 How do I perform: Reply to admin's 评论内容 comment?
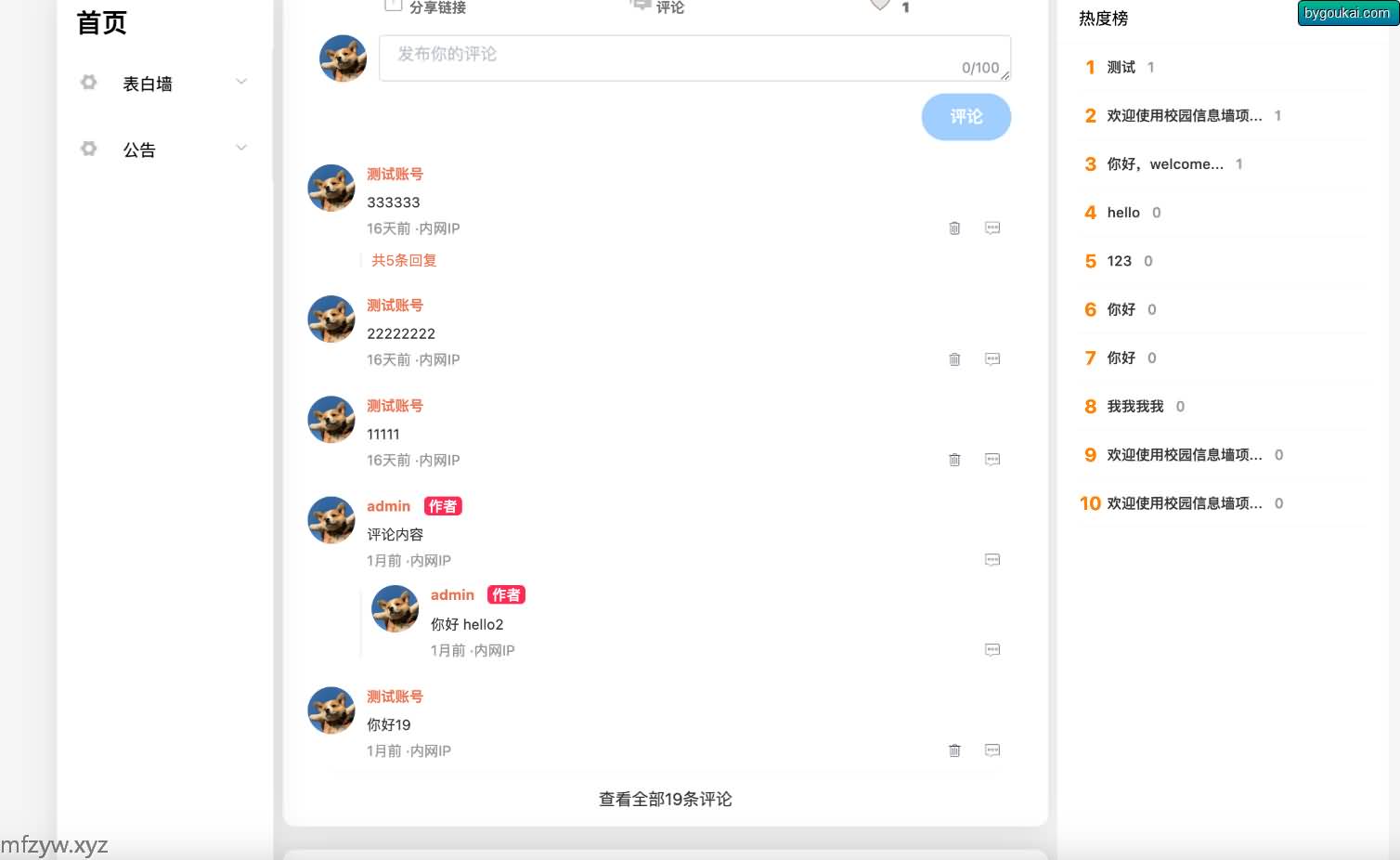[x=992, y=560]
